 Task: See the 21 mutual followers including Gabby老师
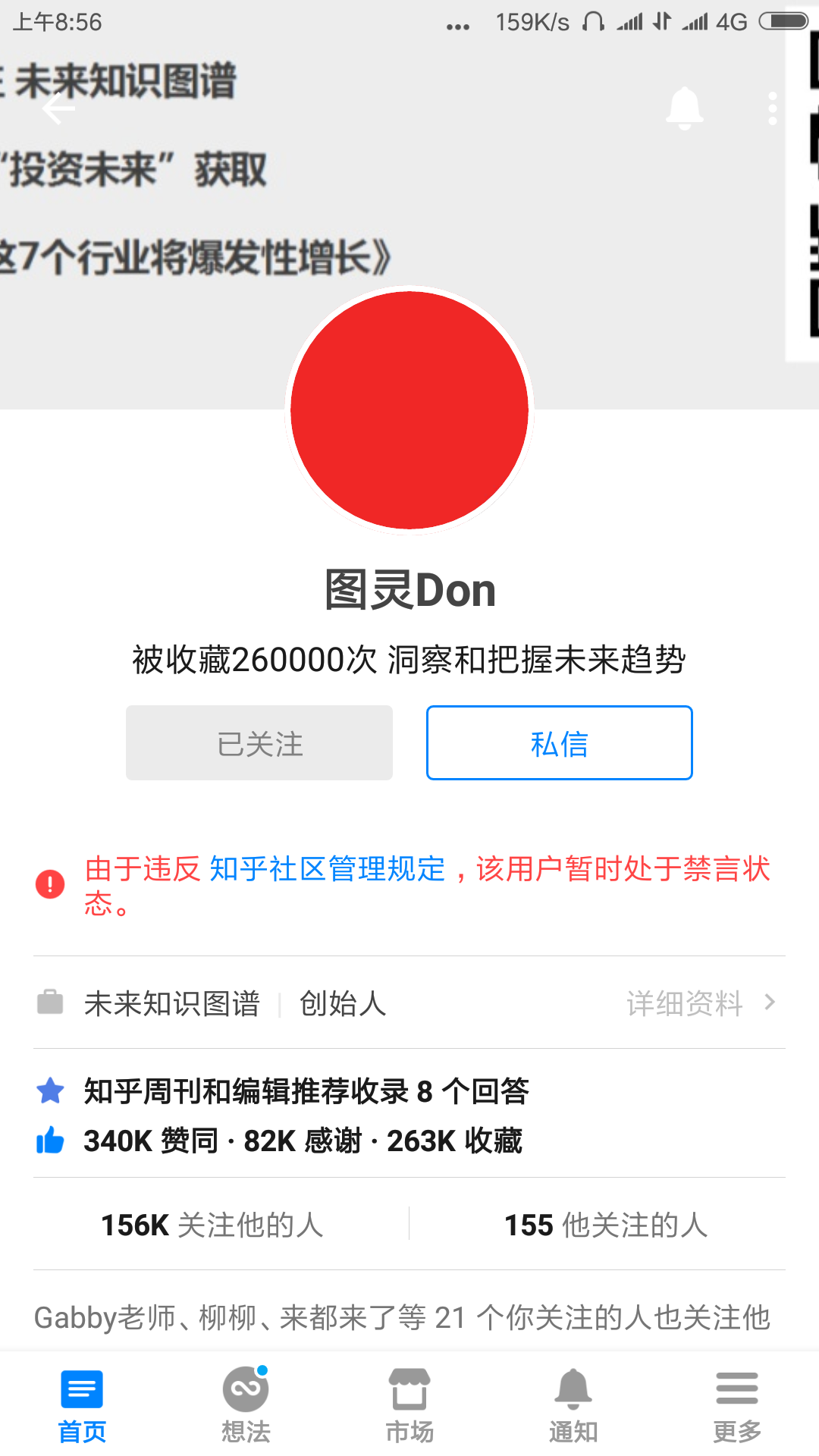(x=402, y=1318)
